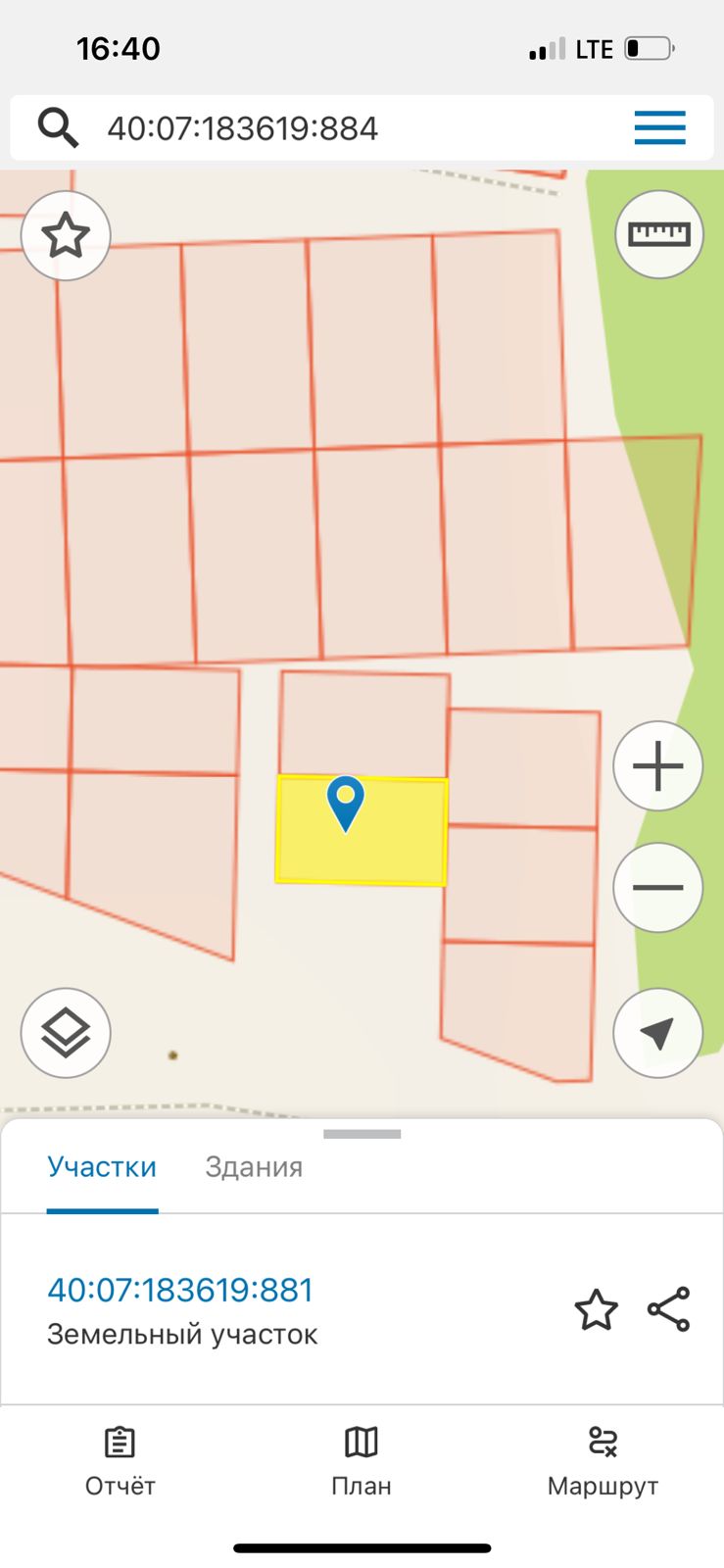
Task: Open the Отчёт report
Action: [x=121, y=1462]
